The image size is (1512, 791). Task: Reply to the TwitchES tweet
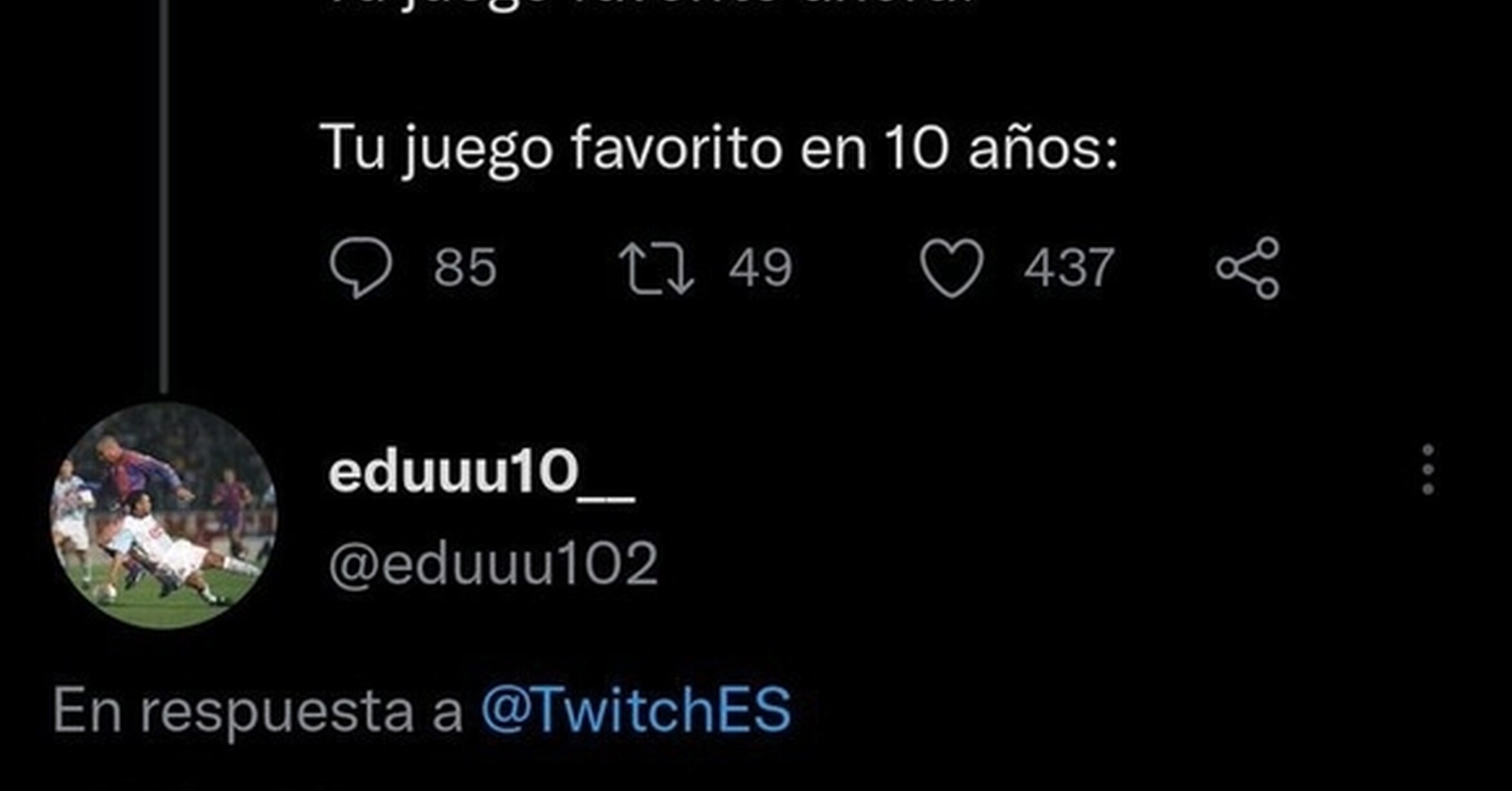tap(360, 268)
